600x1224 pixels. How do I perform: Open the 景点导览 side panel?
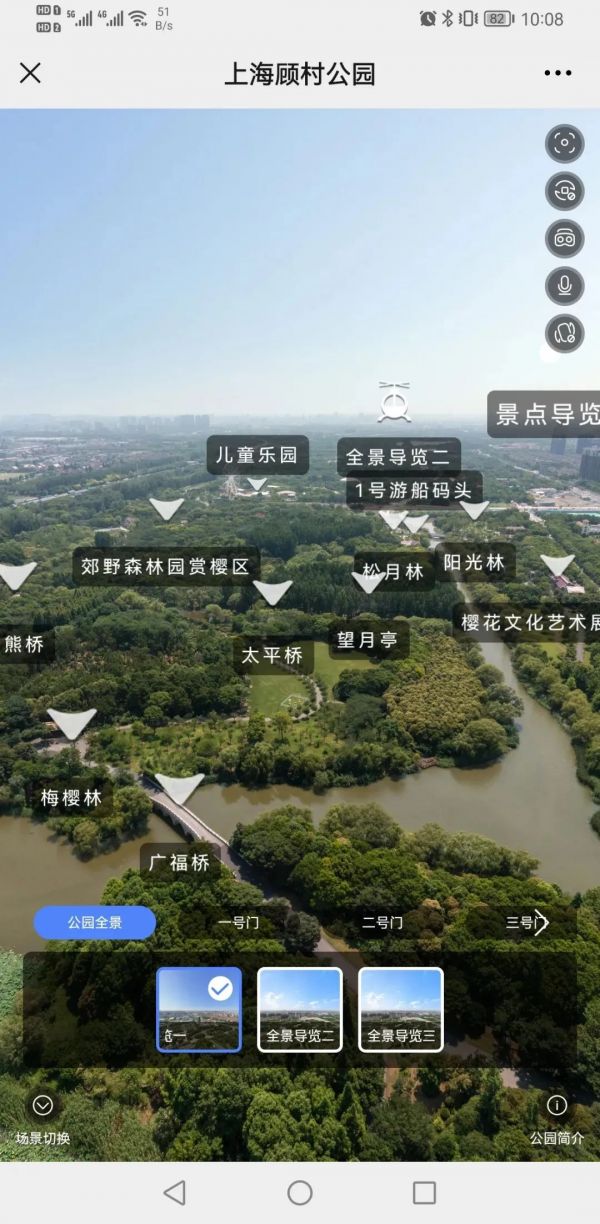(546, 414)
